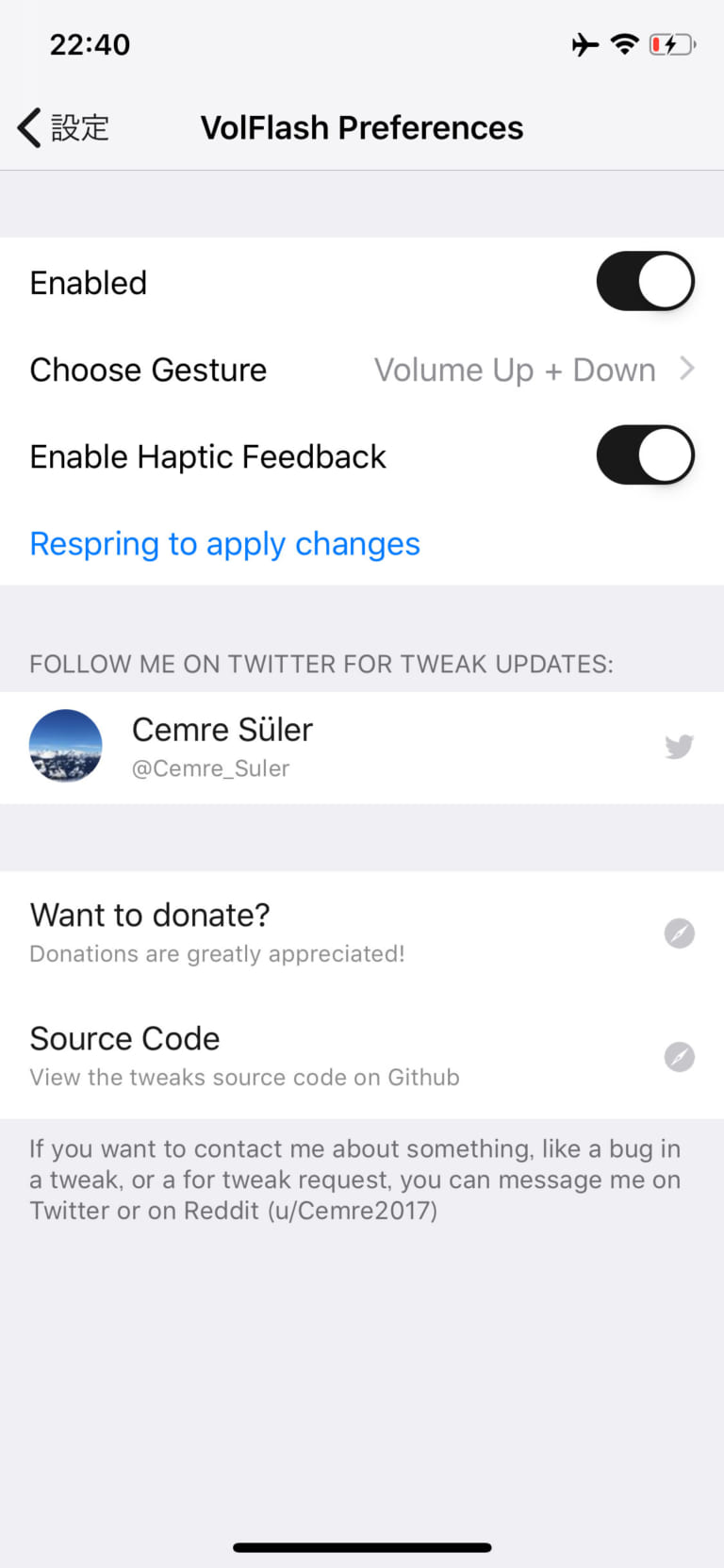Disable Enable Haptic Feedback switch
The height and width of the screenshot is (1568, 724).
point(645,455)
